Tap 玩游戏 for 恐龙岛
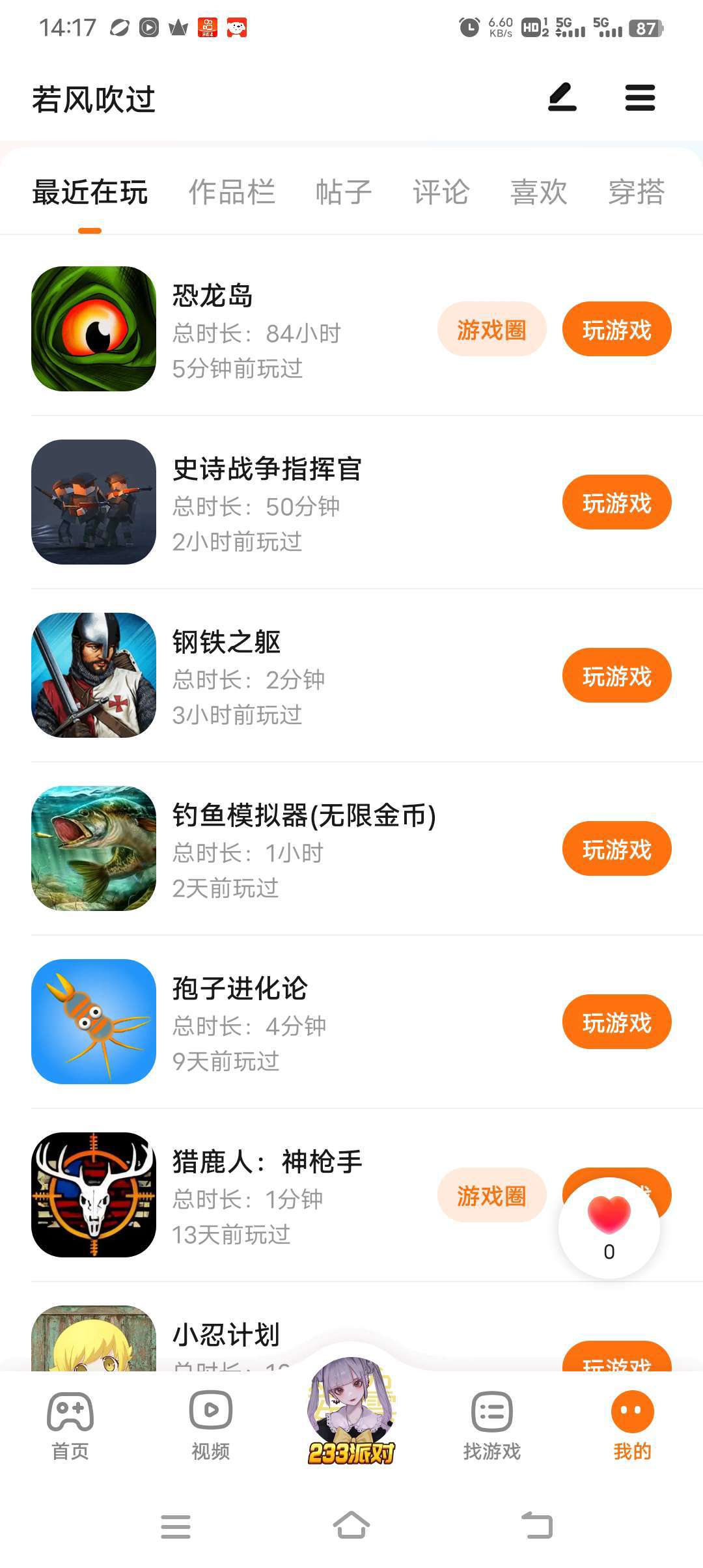The image size is (703, 1568). (616, 329)
